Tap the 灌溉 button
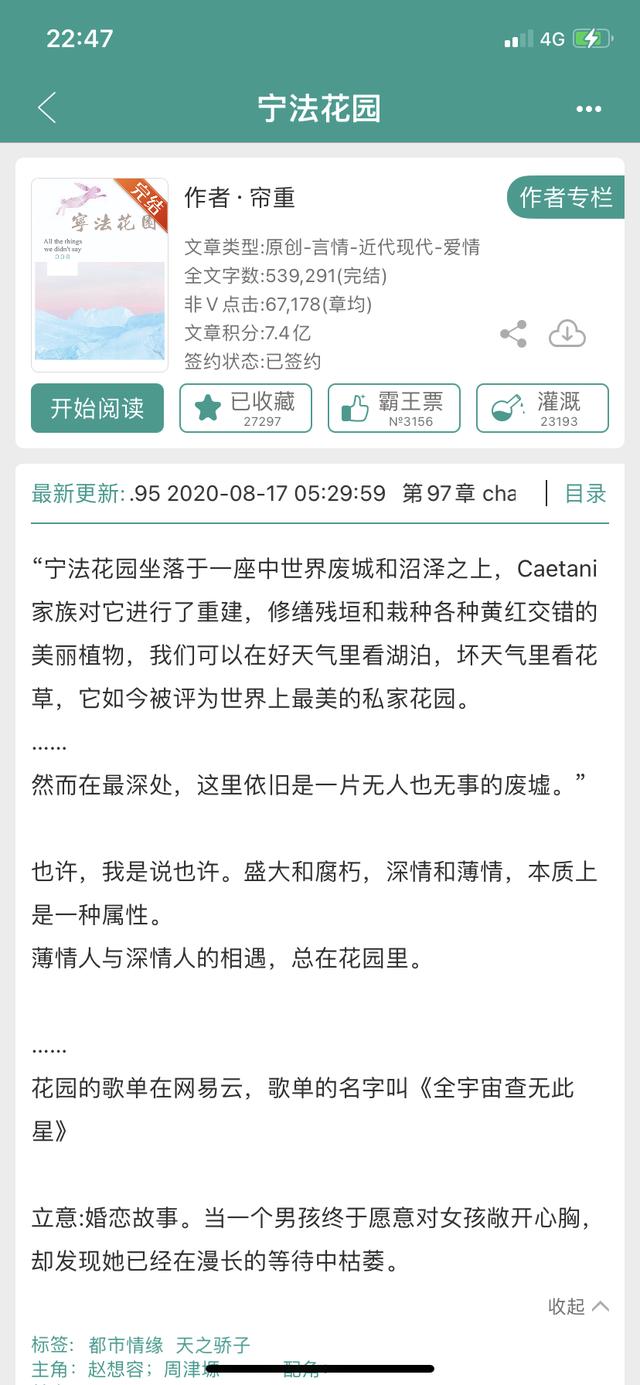This screenshot has height=1385, width=640. point(542,408)
